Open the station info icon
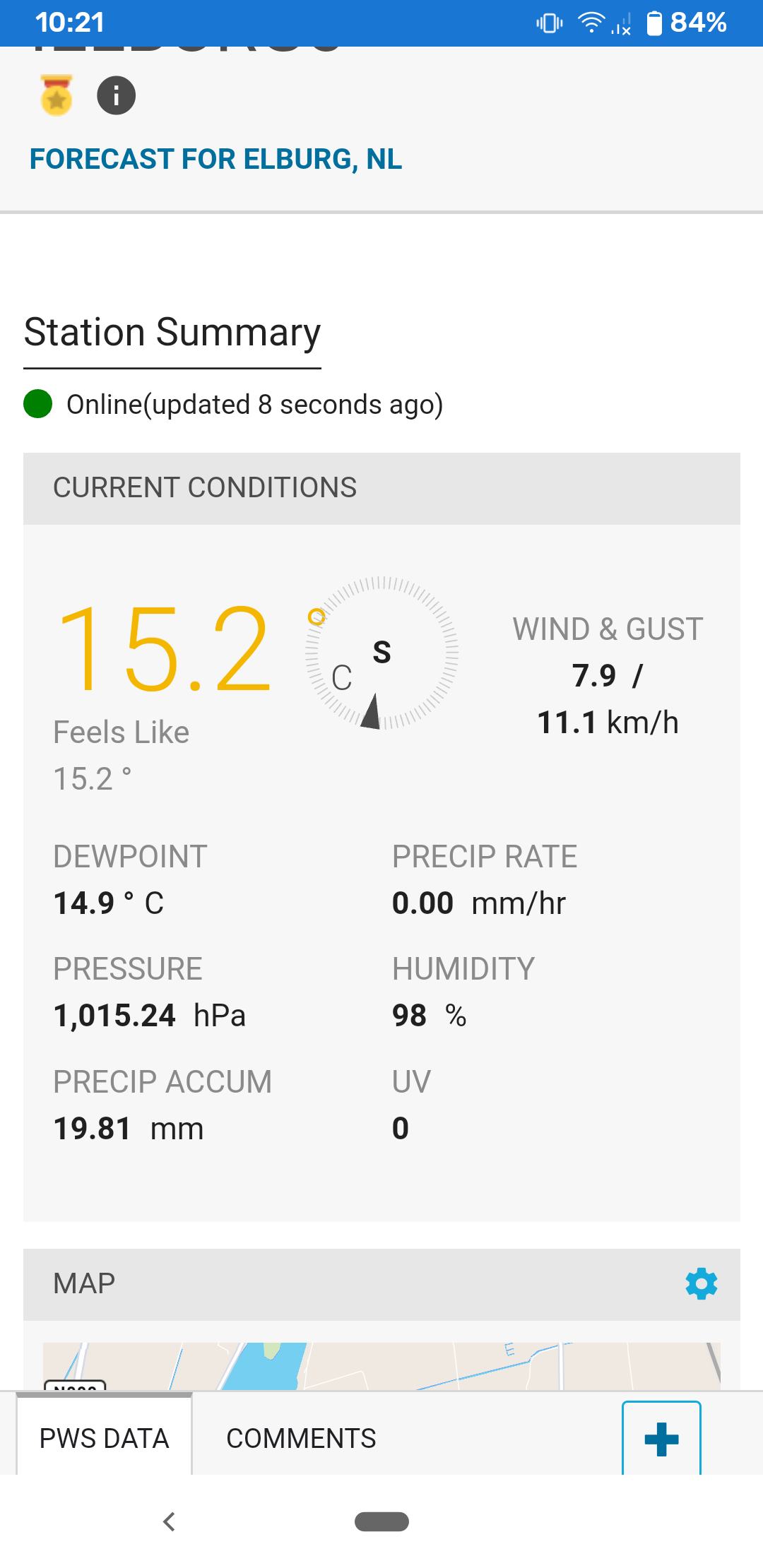 [x=116, y=95]
